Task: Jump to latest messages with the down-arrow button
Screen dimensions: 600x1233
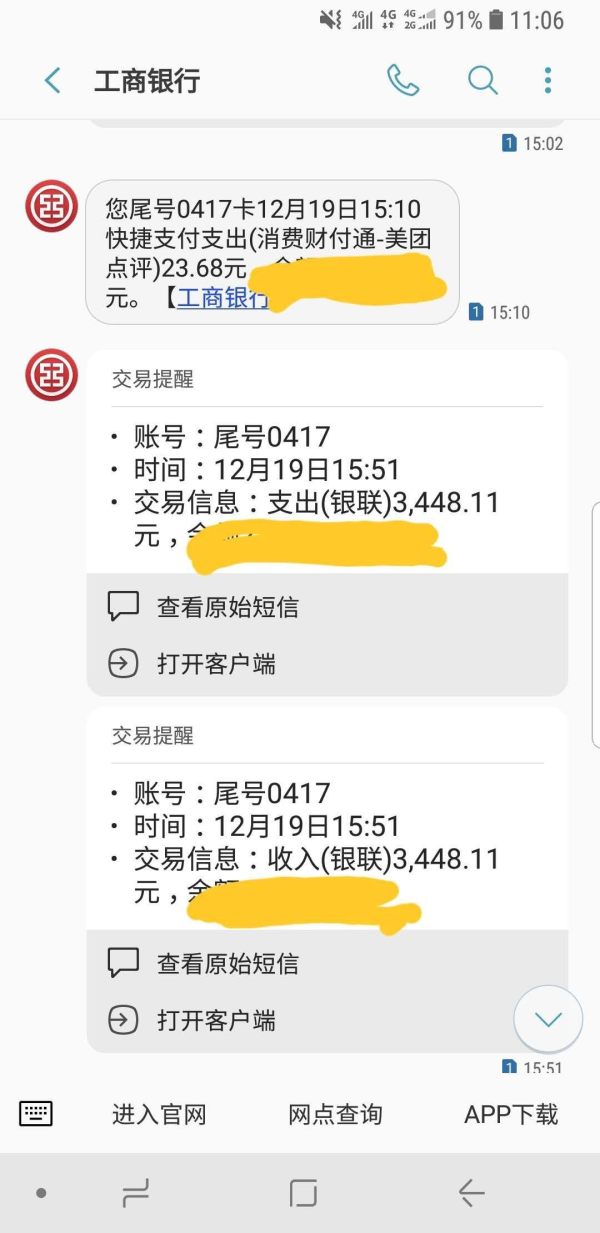Action: pos(548,1019)
